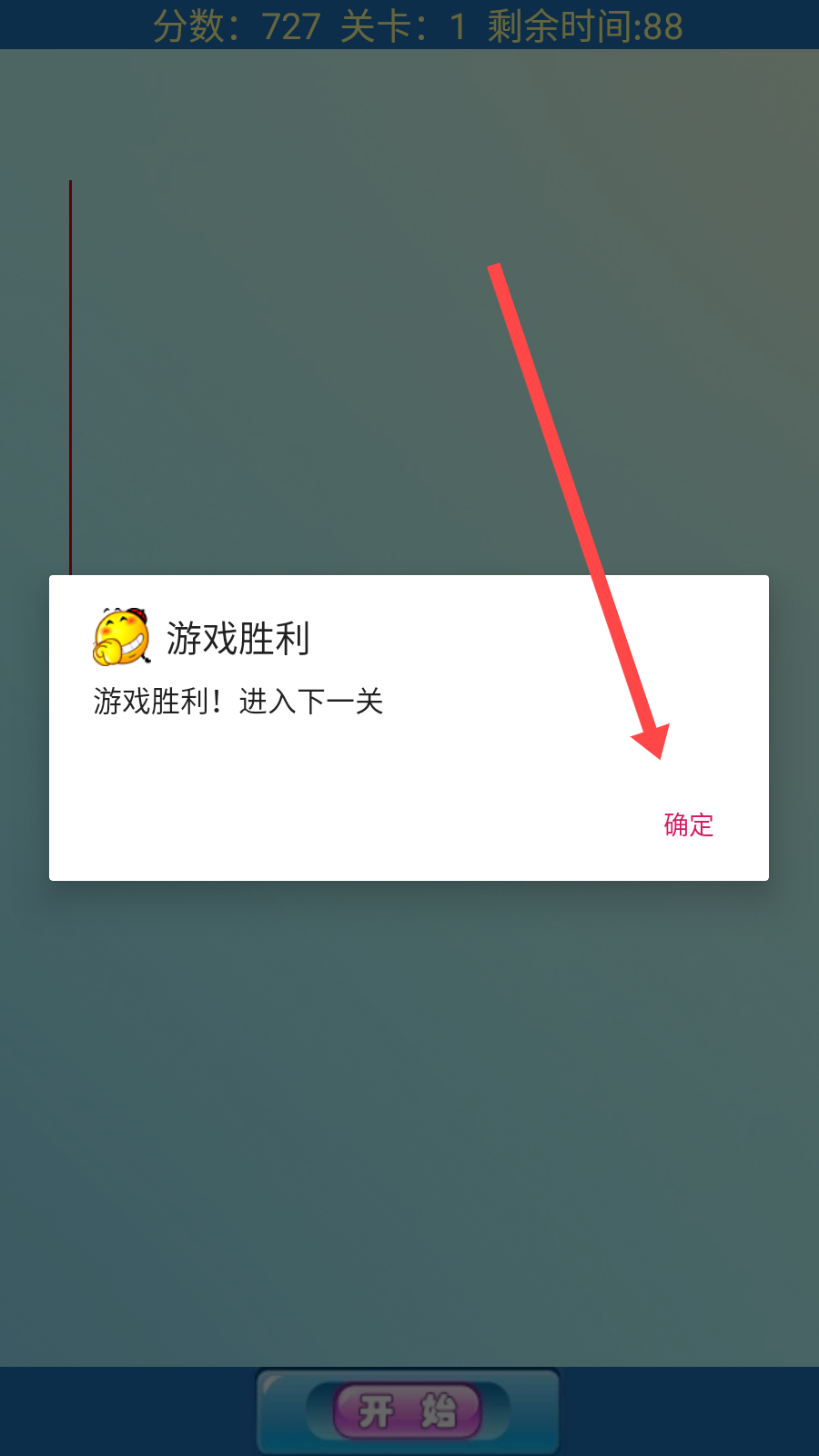The height and width of the screenshot is (1456, 819).
Task: Confirm the victory dialog with 确定
Action: coord(689,824)
